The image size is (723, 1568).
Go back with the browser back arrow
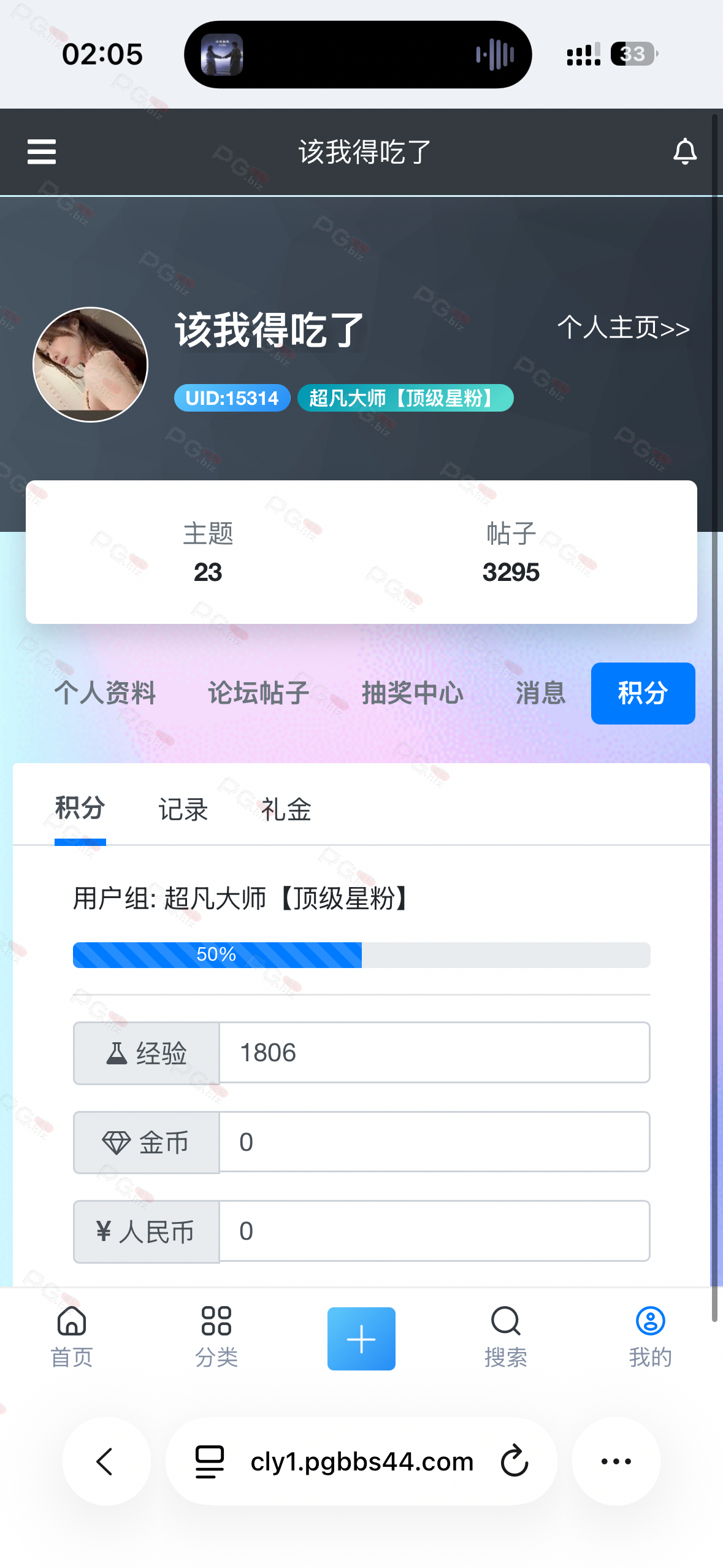coord(106,1461)
